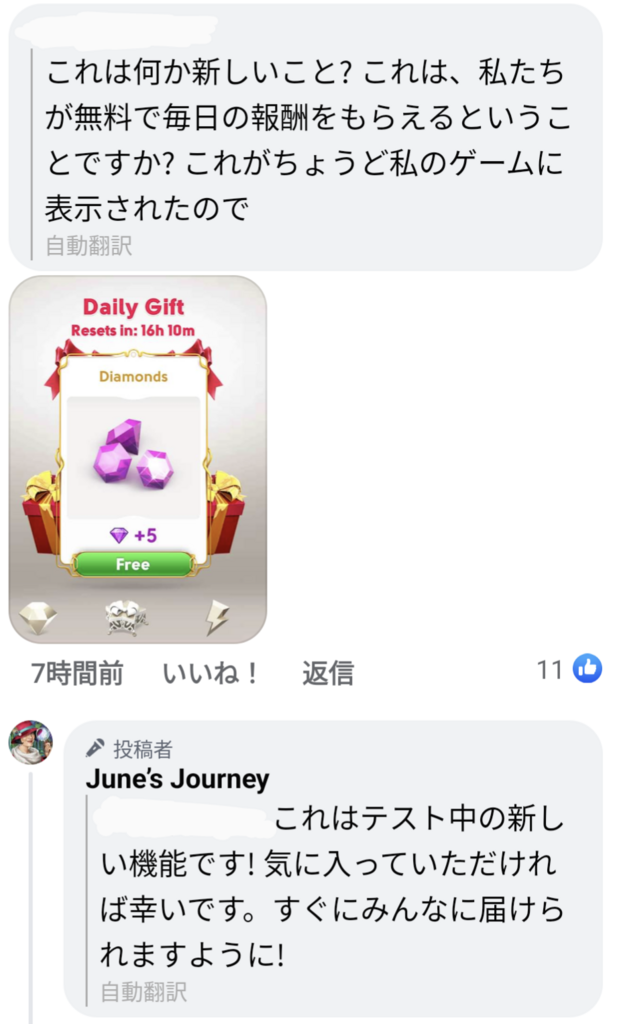Open June's Journey profile picture

click(x=31, y=743)
